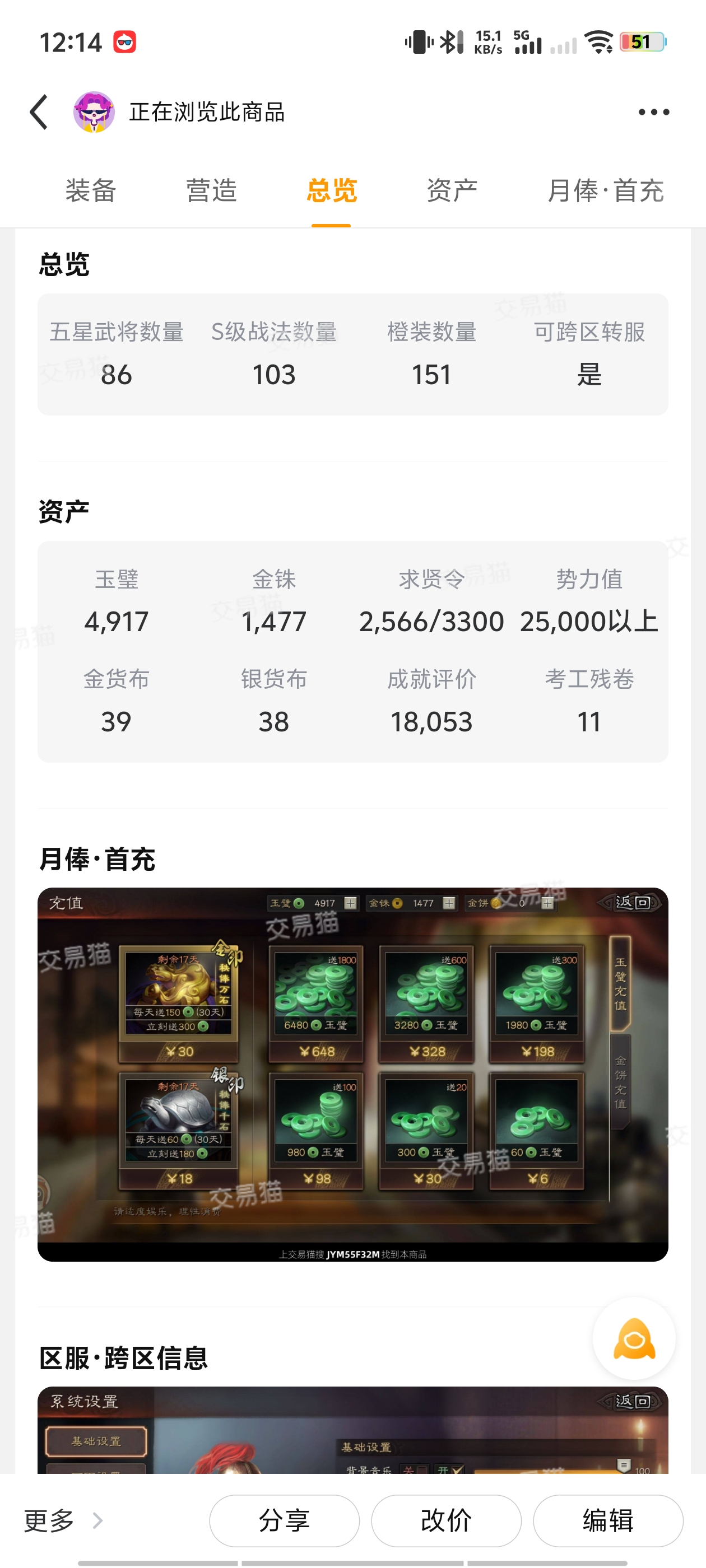Tap the seller avatar in the header
This screenshot has width=706, height=1568.
point(94,112)
